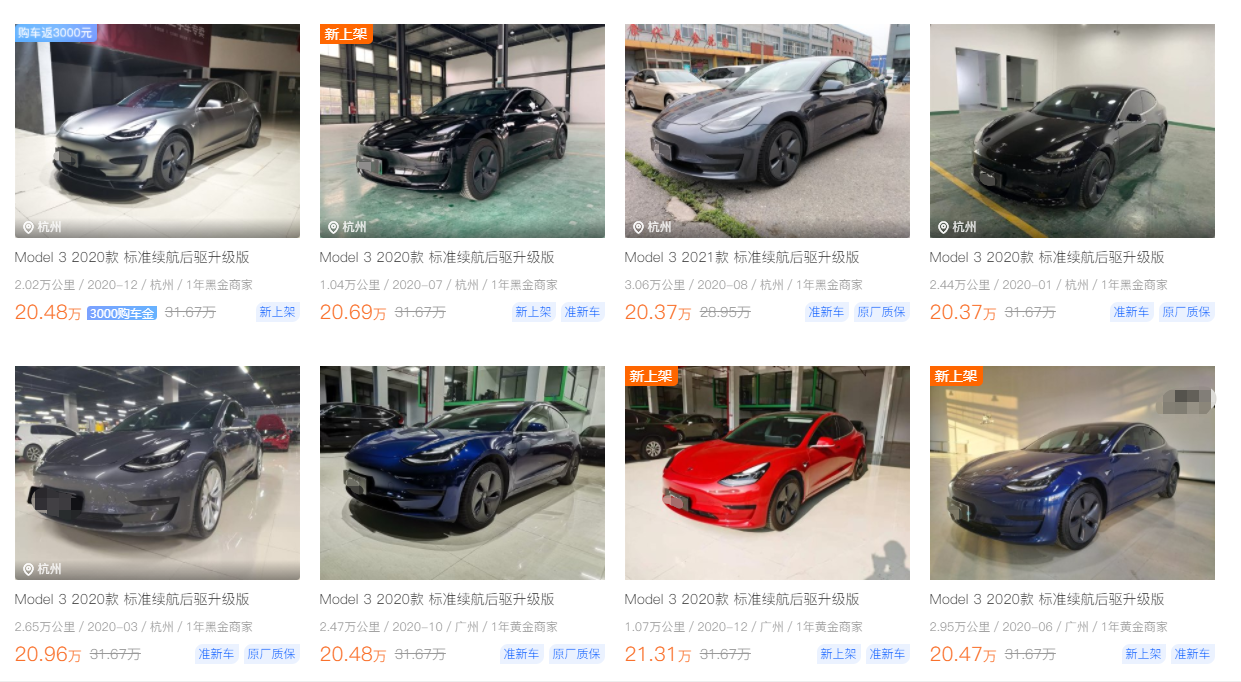Open the 2.47万公里 blue Model 3 listing
1241x682 pixels.
pos(462,473)
